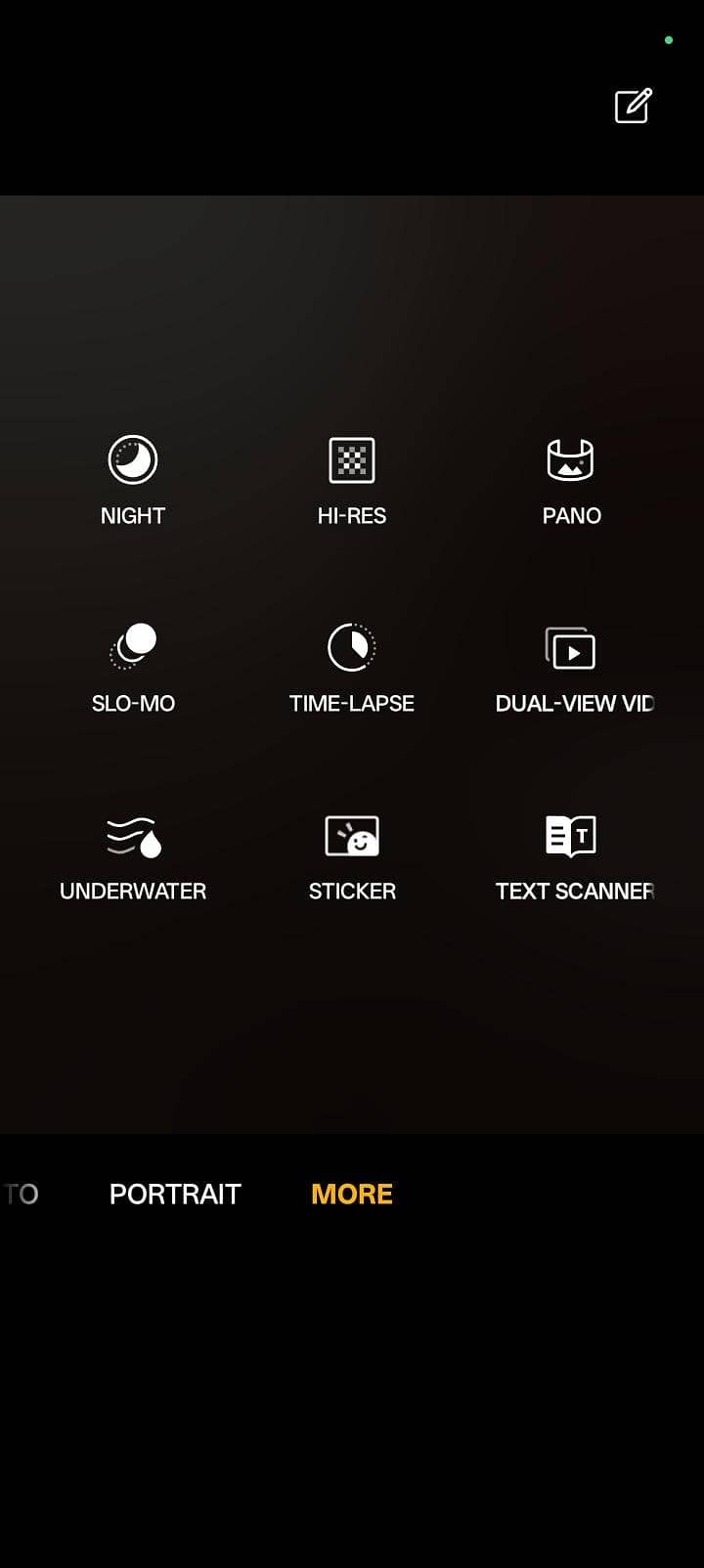Switch to the PORTRAIT tab
The width and height of the screenshot is (704, 1568).
pyautogui.click(x=175, y=1193)
